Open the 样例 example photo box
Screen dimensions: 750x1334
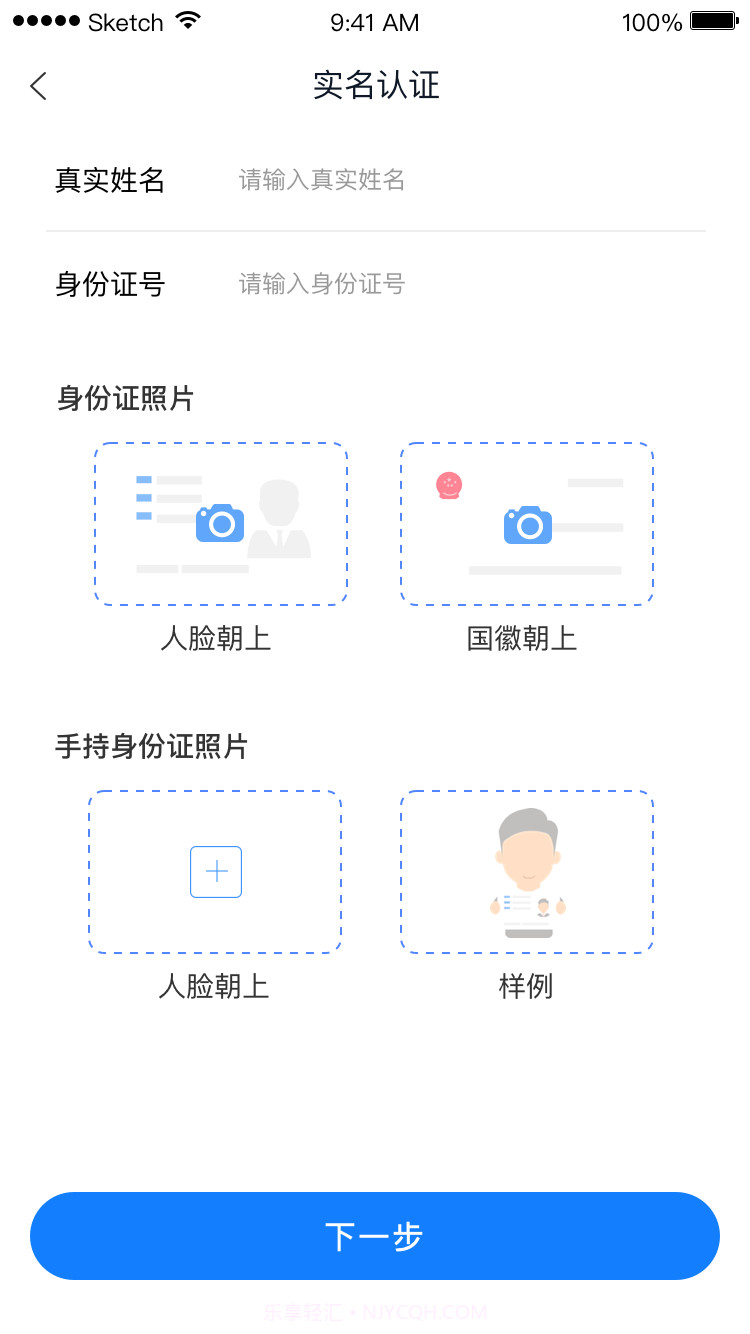coord(527,871)
